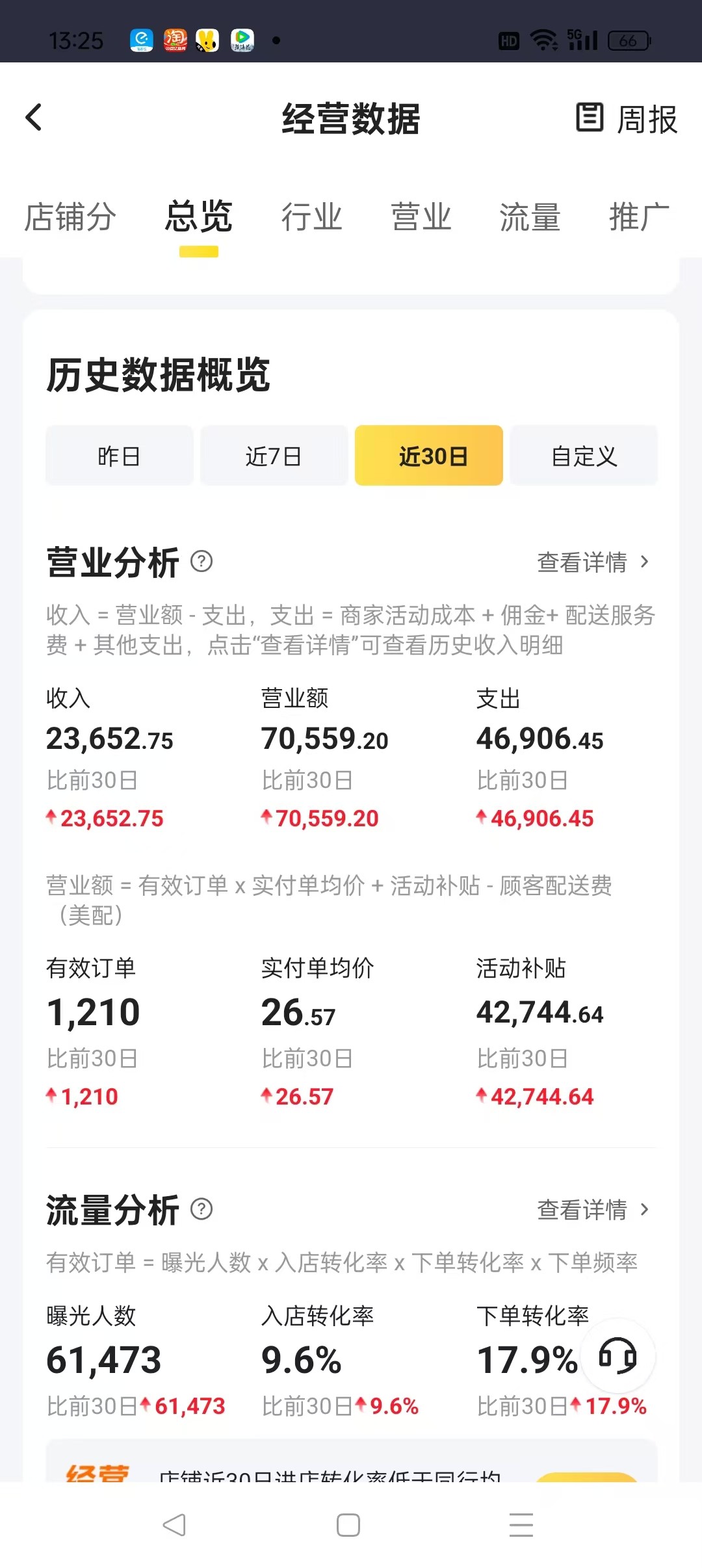View details of 营业分析
The width and height of the screenshot is (702, 1568).
(x=593, y=562)
